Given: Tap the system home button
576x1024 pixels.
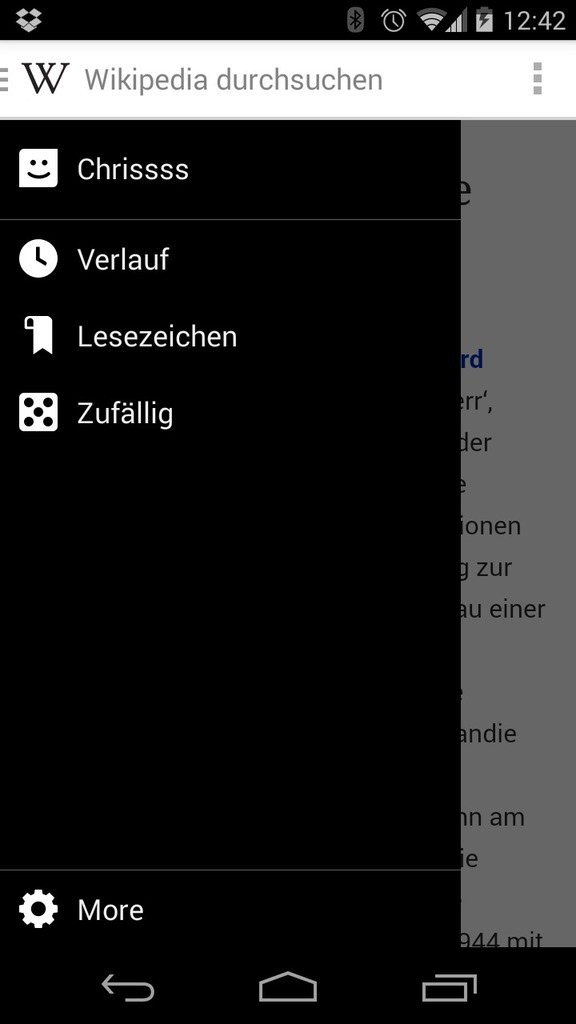Looking at the screenshot, I should tap(288, 986).
